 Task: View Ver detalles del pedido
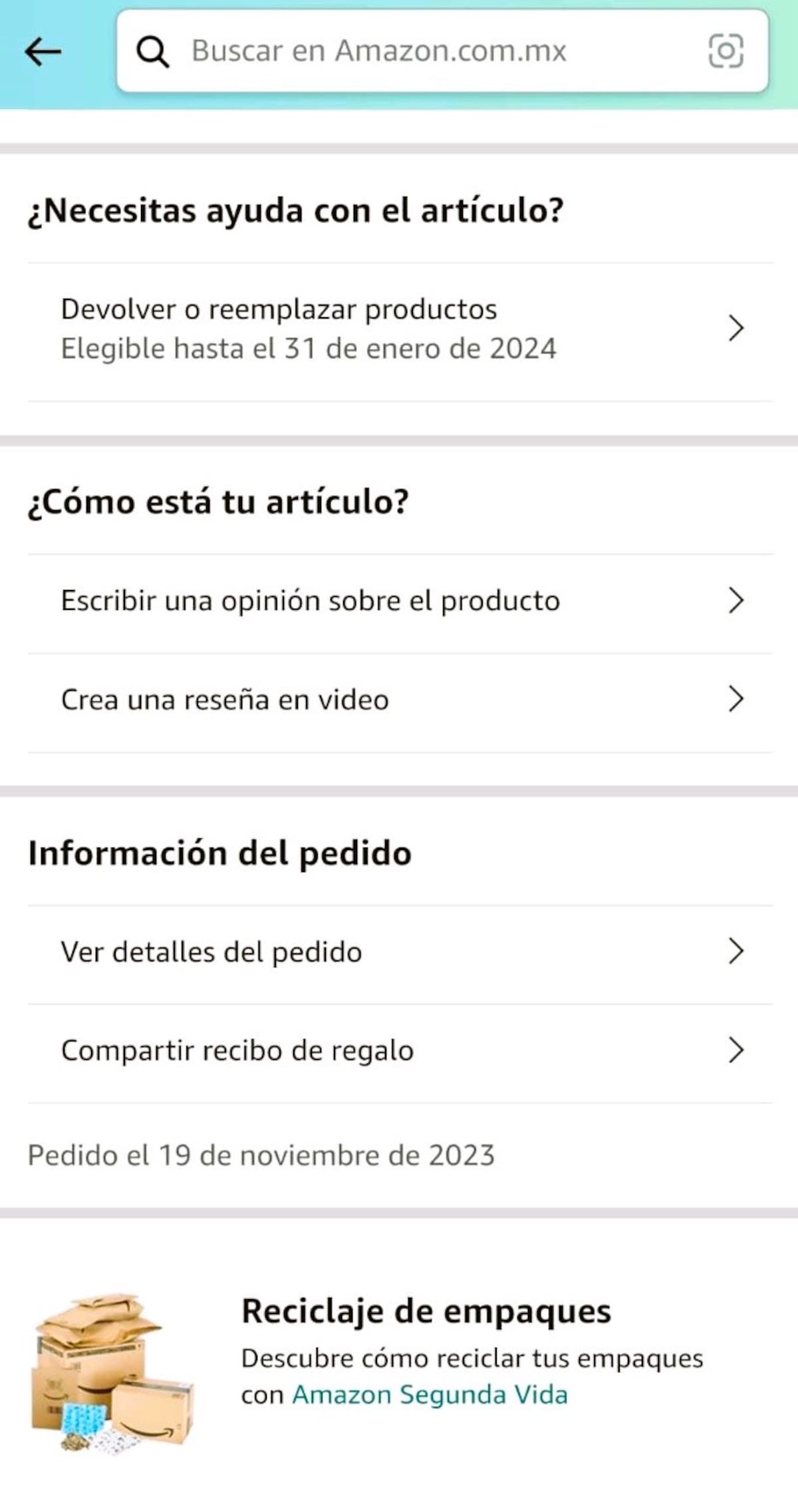[x=399, y=953]
